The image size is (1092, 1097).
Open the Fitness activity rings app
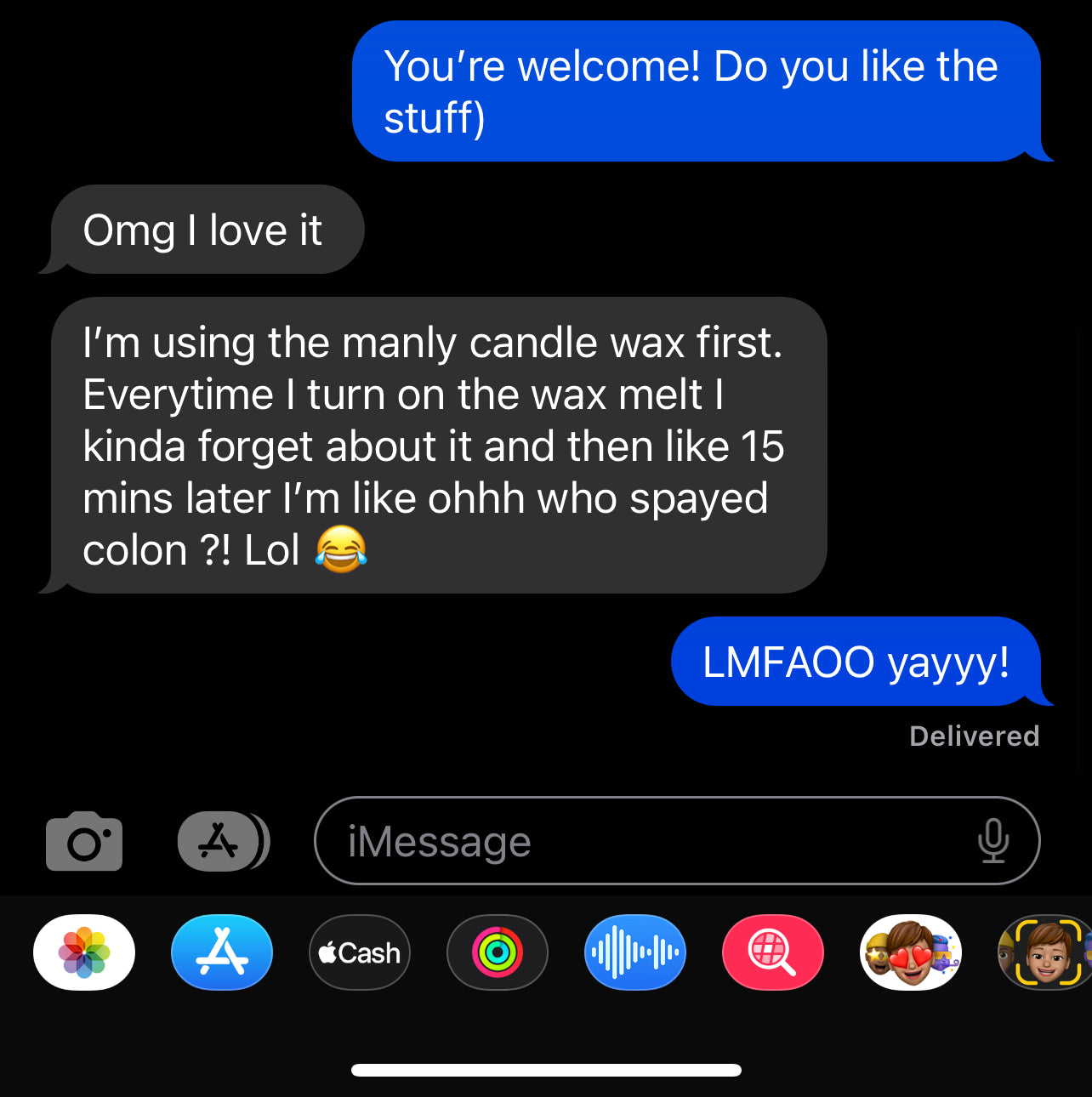pyautogui.click(x=498, y=952)
